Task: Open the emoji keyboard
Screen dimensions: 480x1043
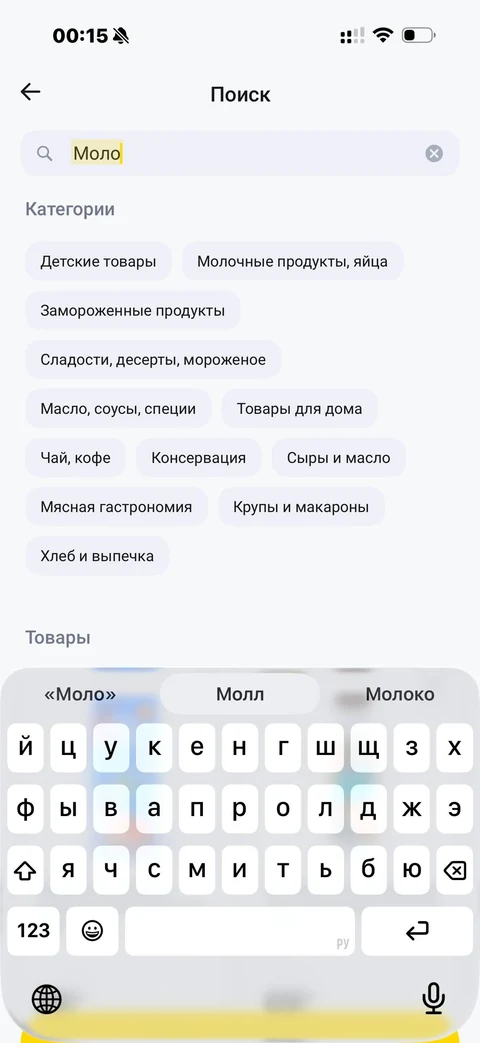Action: (x=92, y=931)
